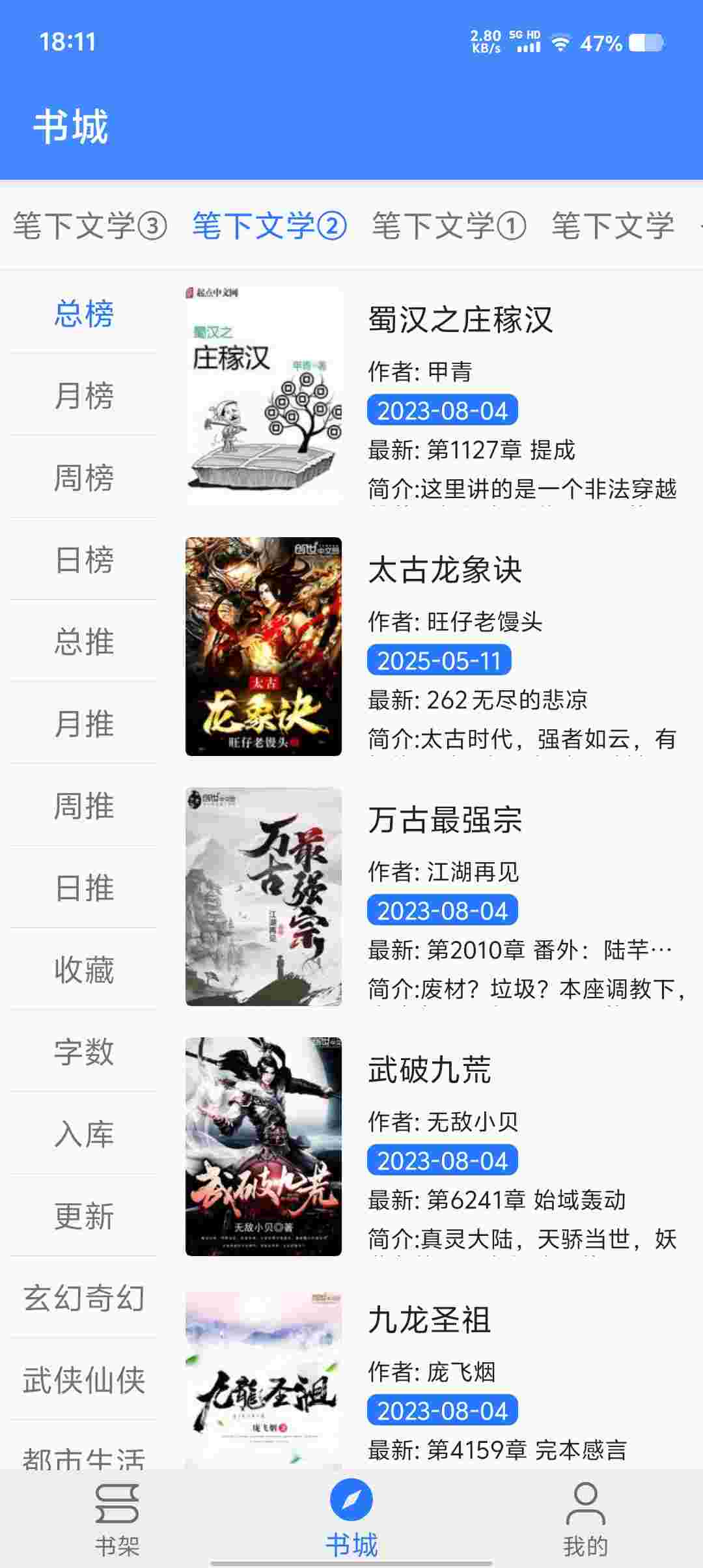Open the book 蜀汉之庄稼汉
Image resolution: width=703 pixels, height=1568 pixels.
click(x=460, y=320)
